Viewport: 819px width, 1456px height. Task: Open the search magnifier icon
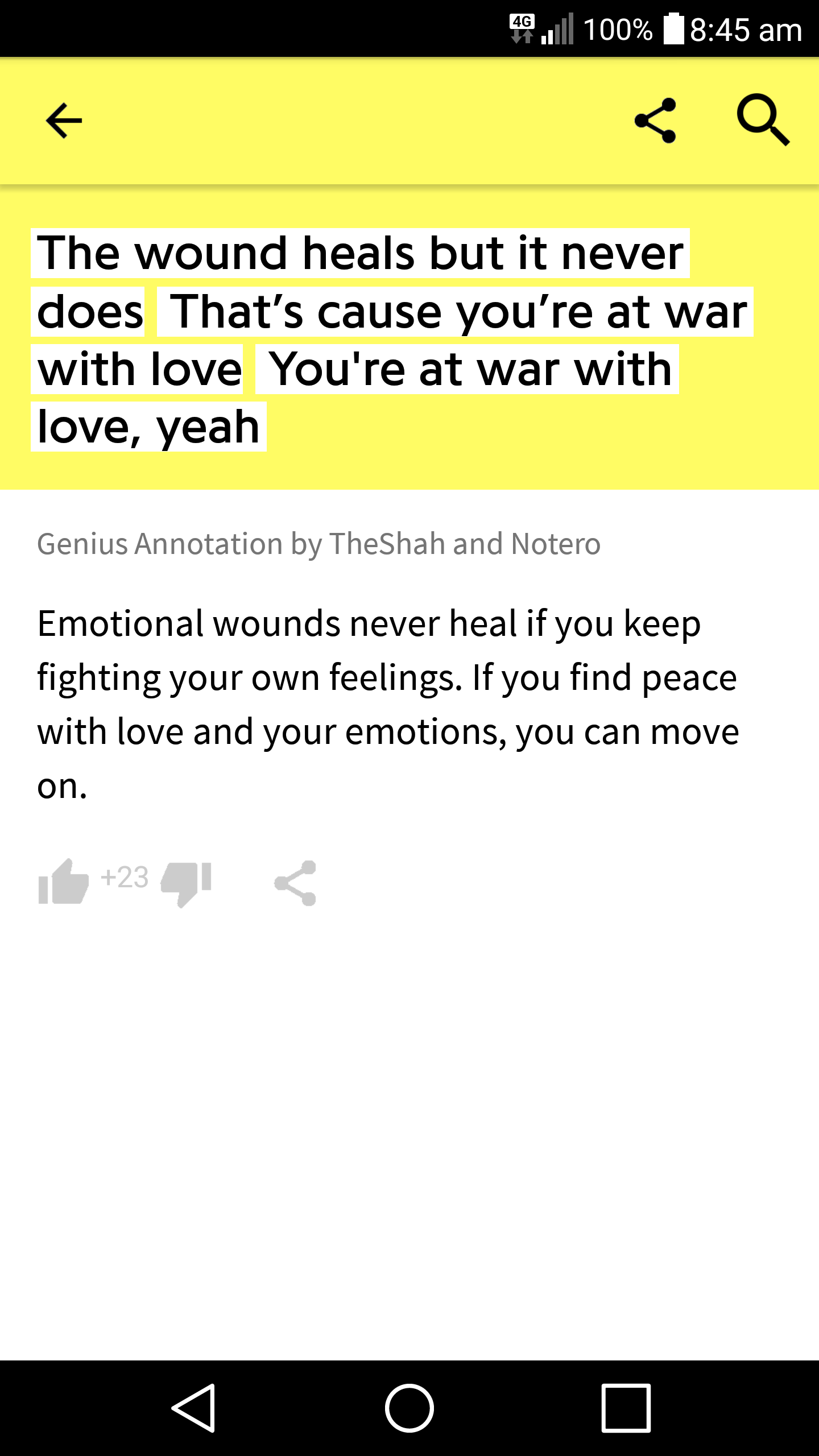point(763,120)
